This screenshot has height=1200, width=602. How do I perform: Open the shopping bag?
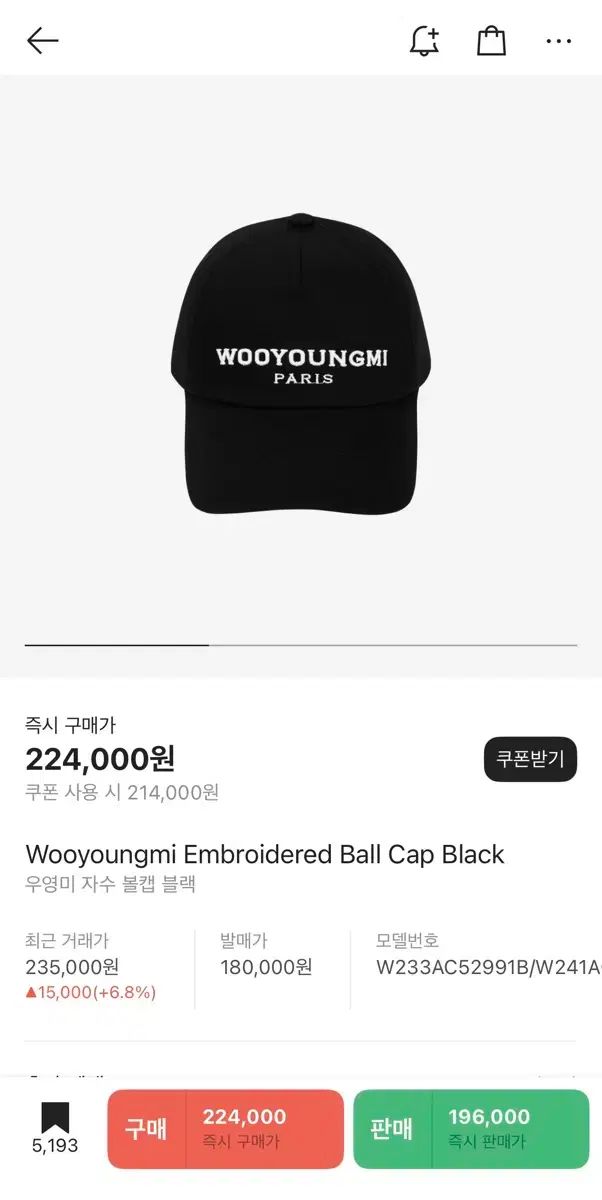point(491,40)
